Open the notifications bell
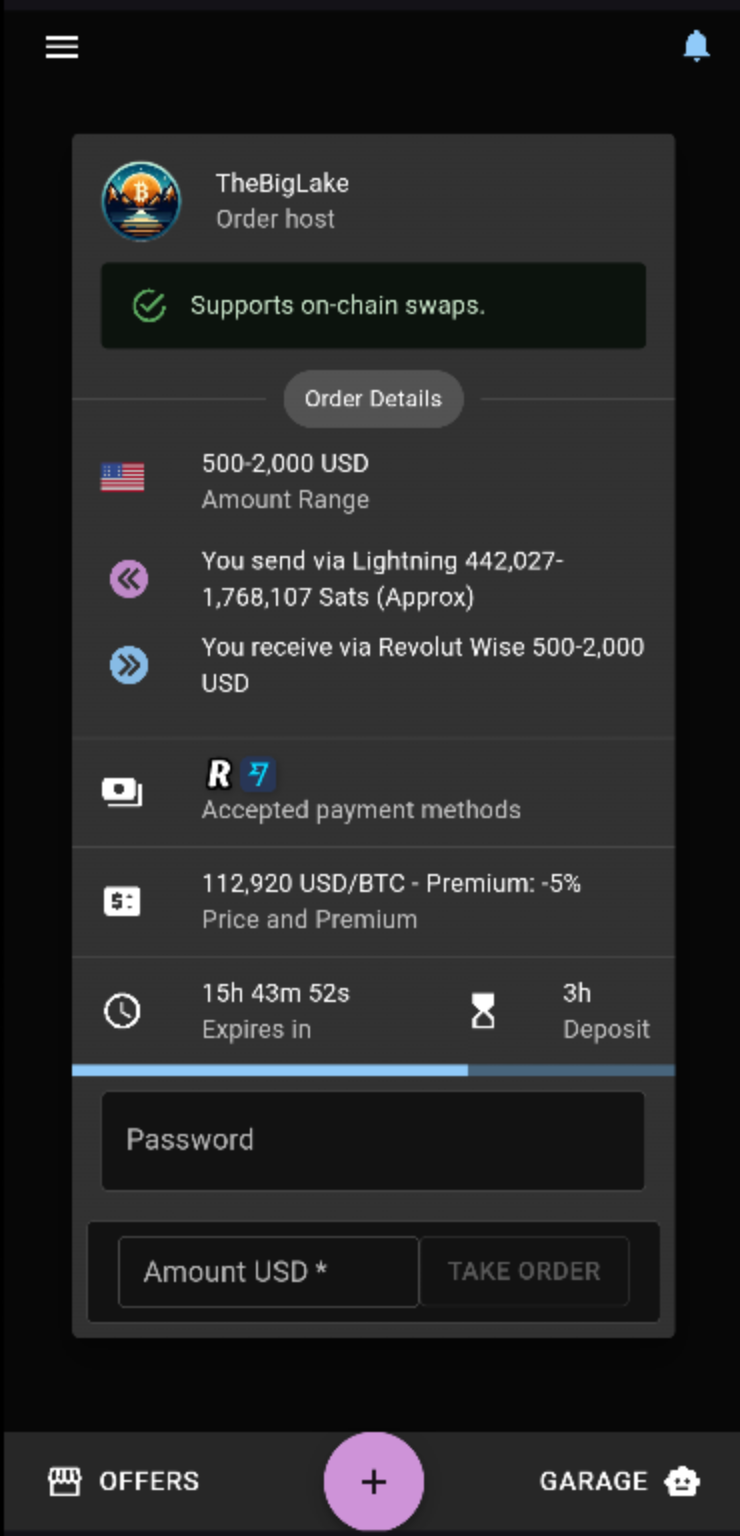Screen dimensions: 740x1536 pyautogui.click(x=696, y=46)
